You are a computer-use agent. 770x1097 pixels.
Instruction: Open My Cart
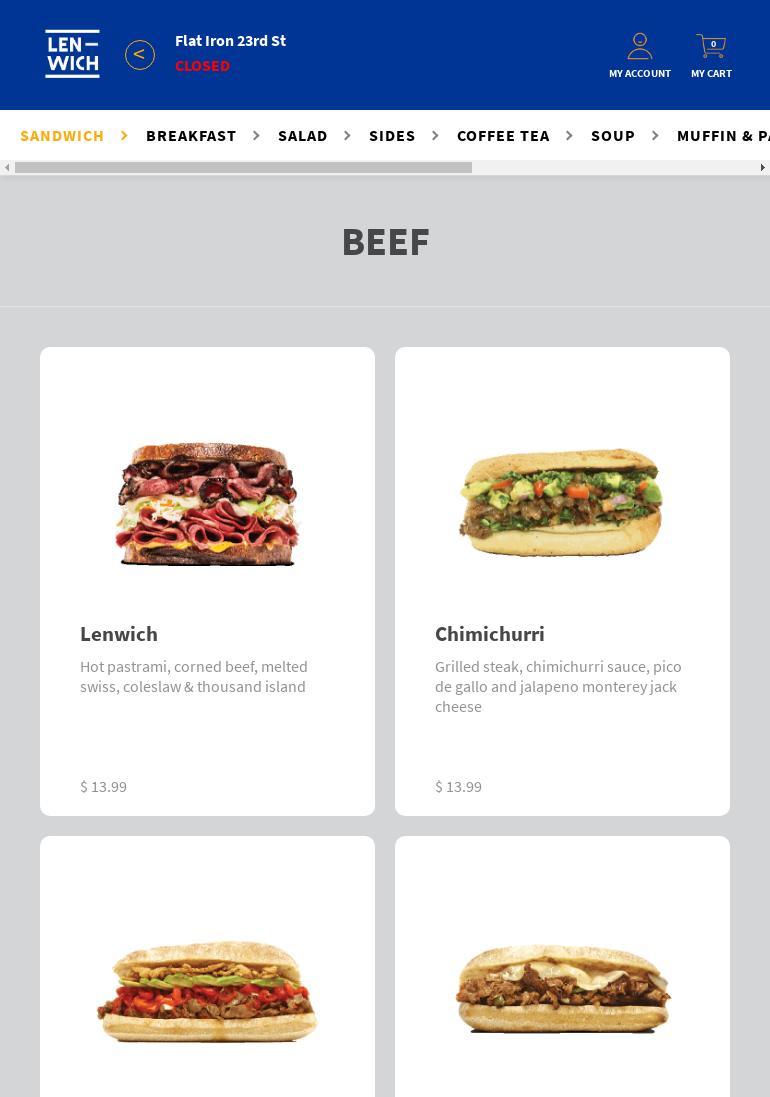click(x=711, y=56)
